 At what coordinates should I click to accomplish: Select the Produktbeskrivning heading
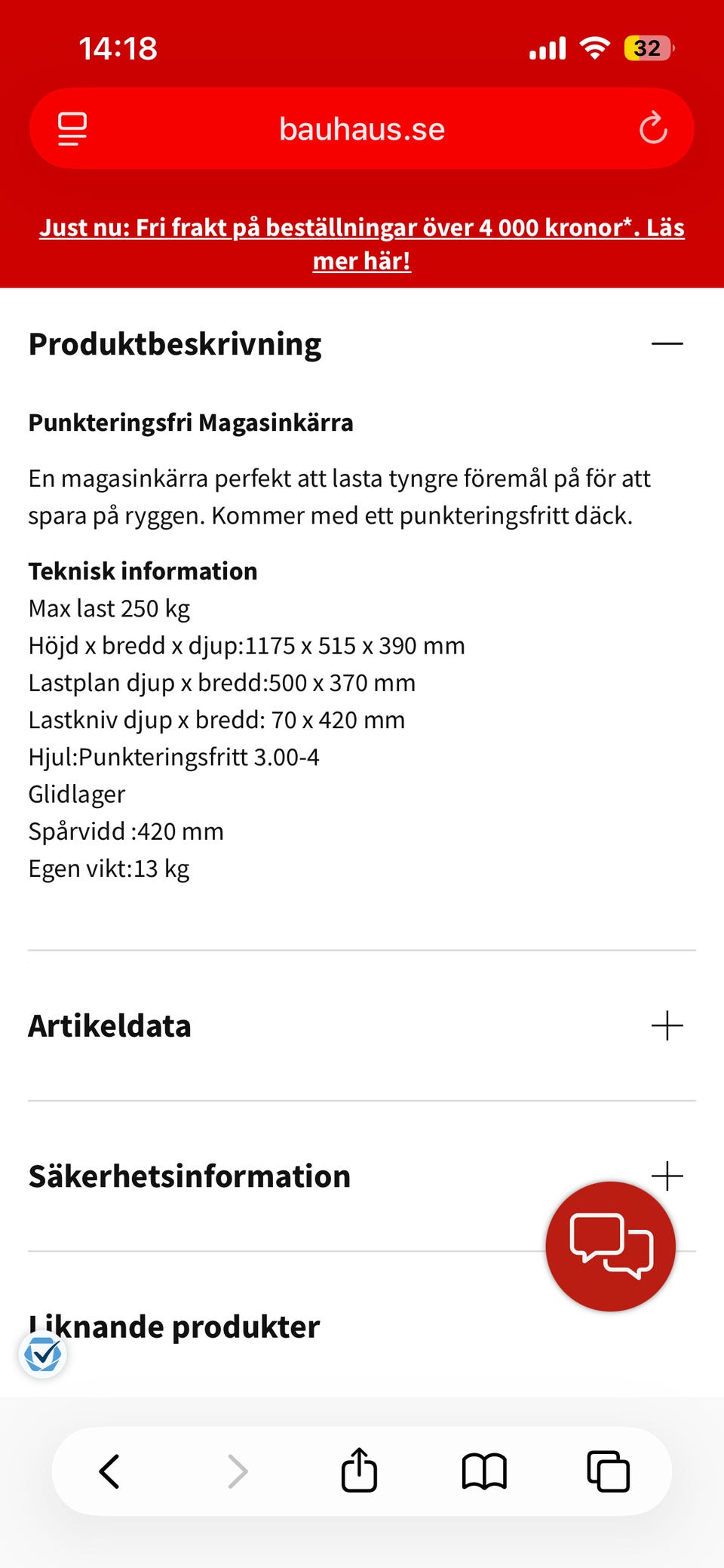(x=174, y=343)
